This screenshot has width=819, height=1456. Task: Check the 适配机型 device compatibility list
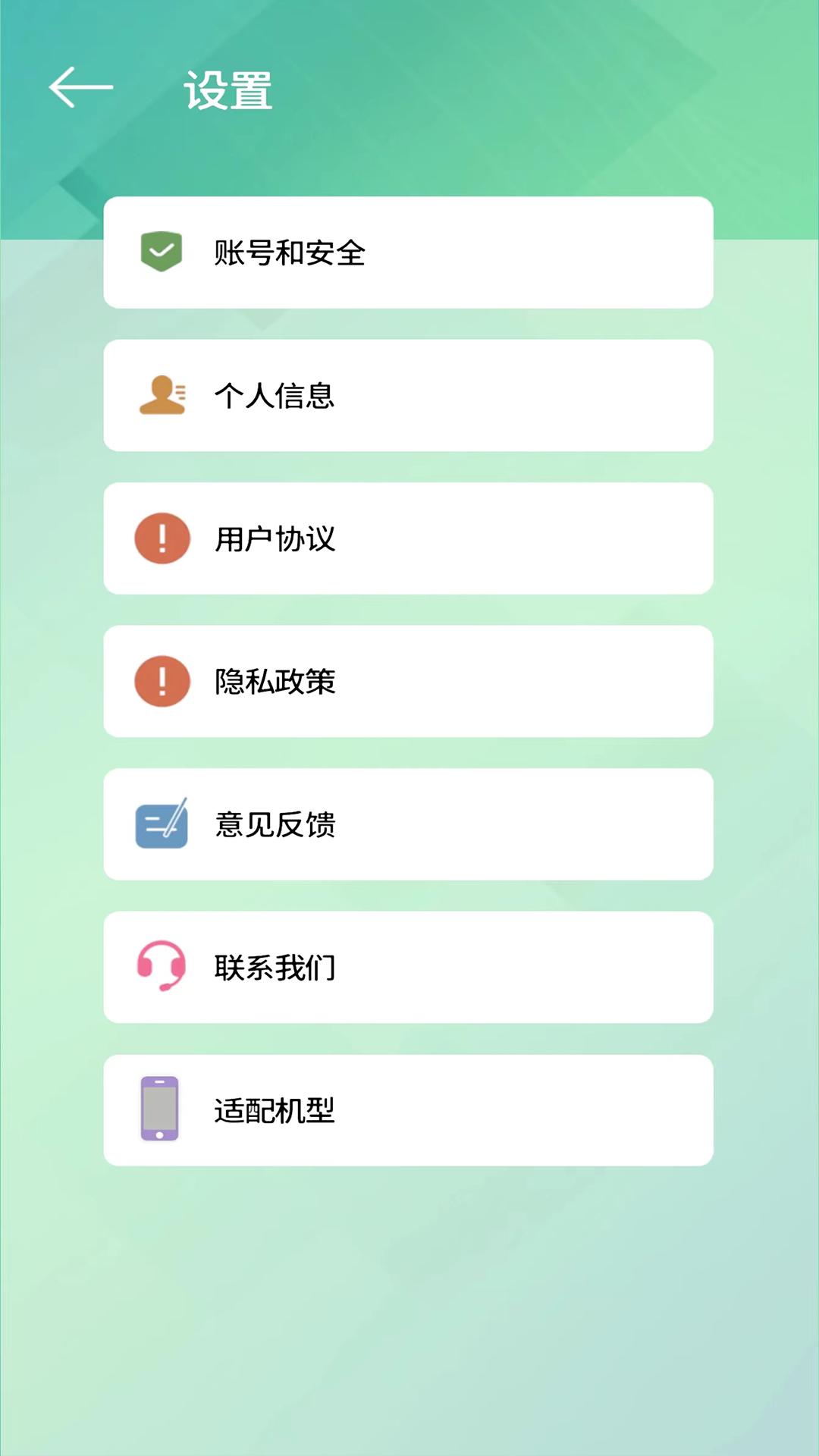click(x=409, y=1110)
